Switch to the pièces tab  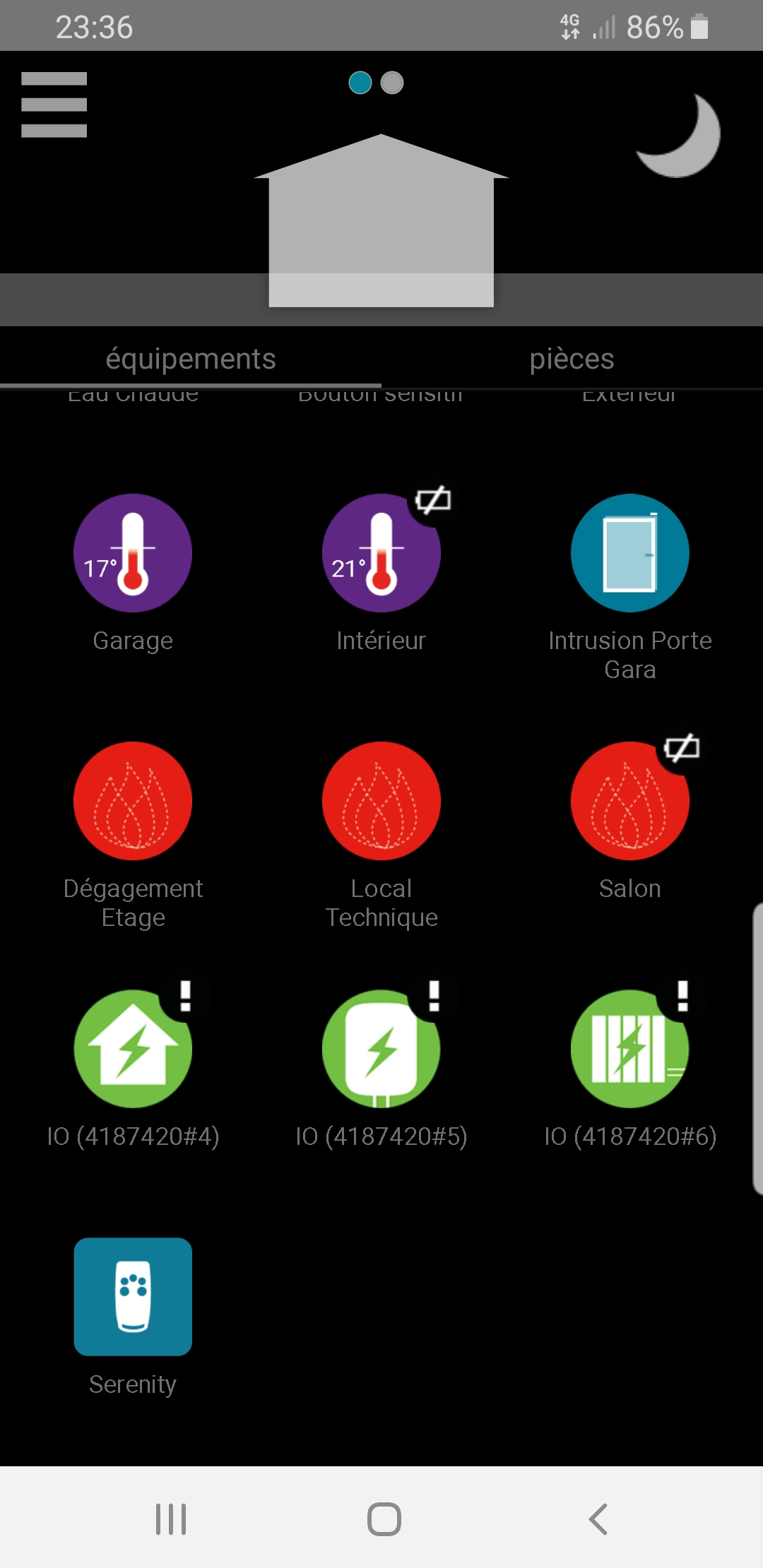click(572, 359)
